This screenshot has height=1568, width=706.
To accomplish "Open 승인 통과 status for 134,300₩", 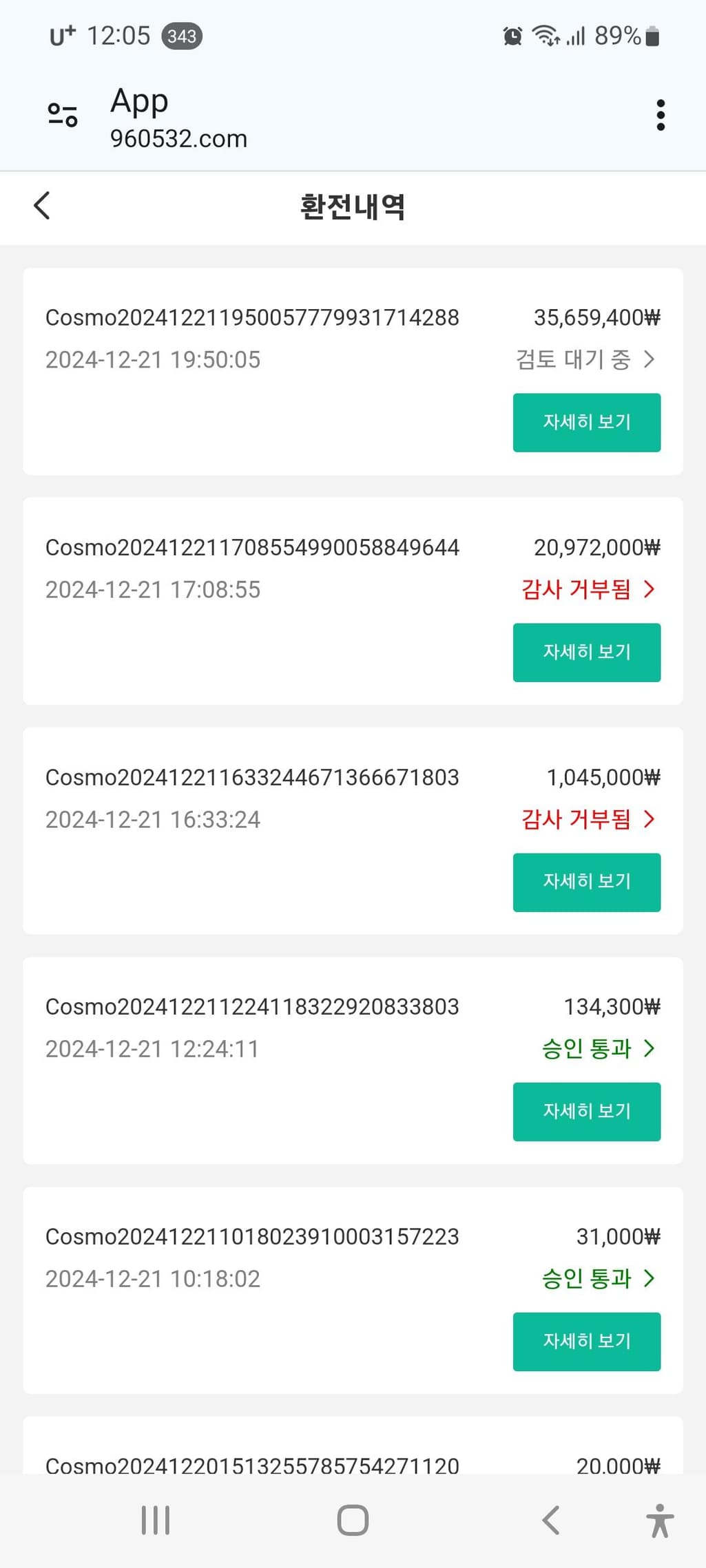I will tap(597, 1048).
